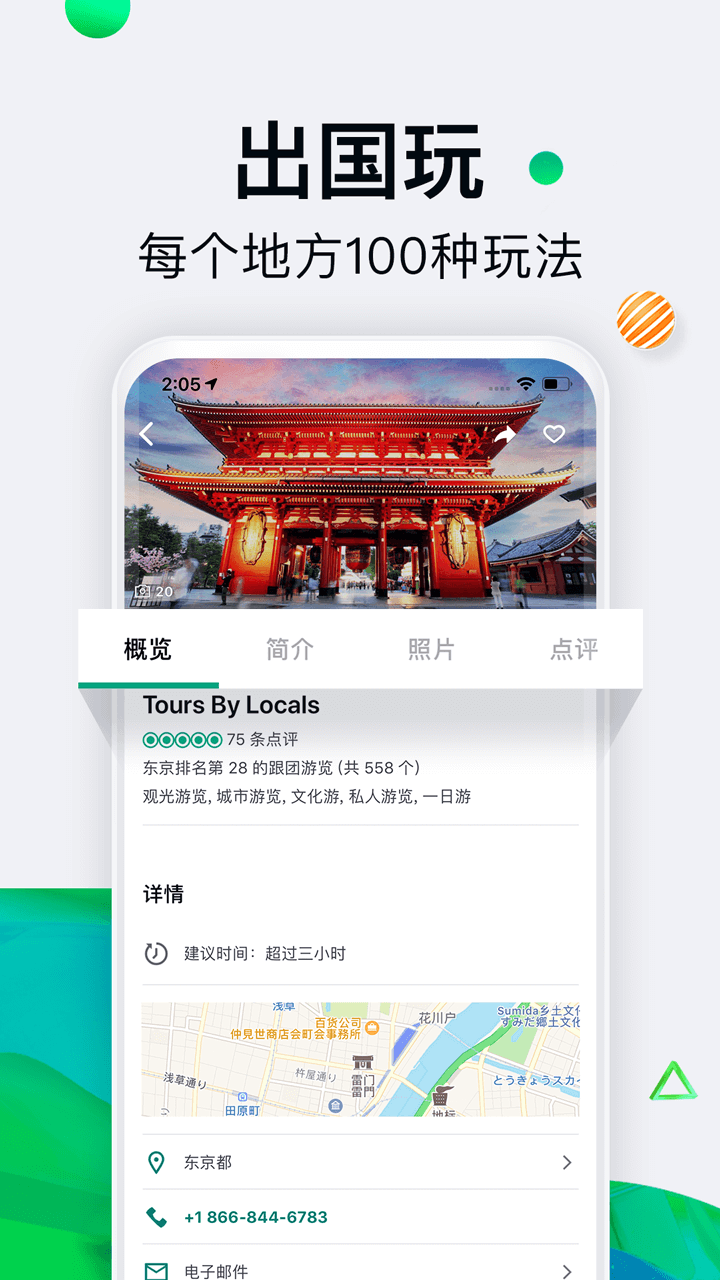Open the photo gallery via the camera count badge
720x1280 pixels.
click(x=155, y=590)
